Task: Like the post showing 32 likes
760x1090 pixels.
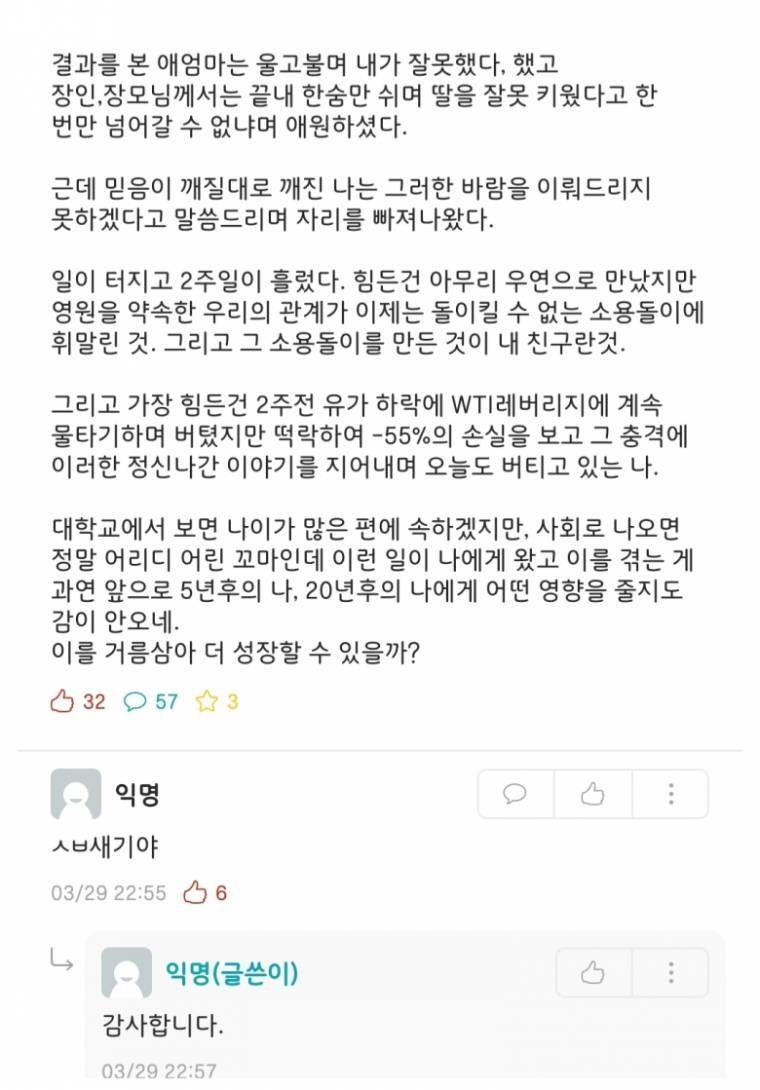Action: 64,701
